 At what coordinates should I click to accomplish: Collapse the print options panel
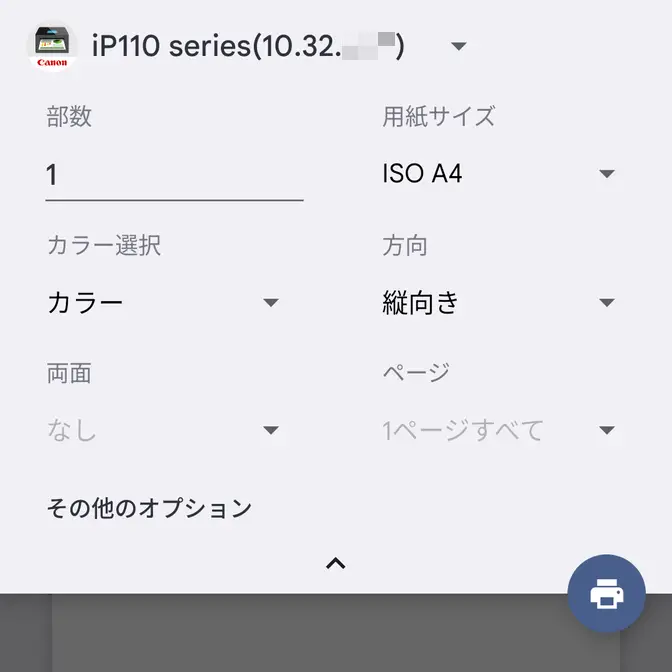point(336,564)
